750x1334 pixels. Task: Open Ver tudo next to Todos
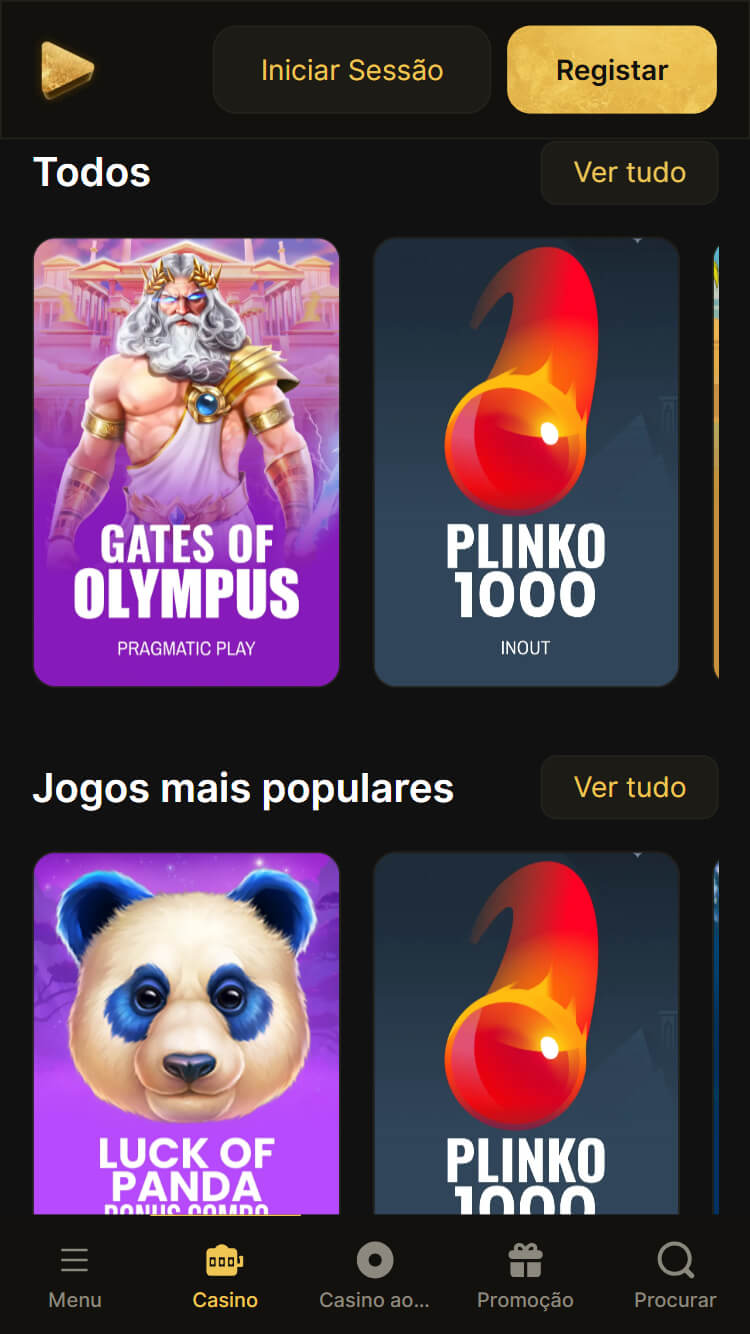pyautogui.click(x=629, y=172)
